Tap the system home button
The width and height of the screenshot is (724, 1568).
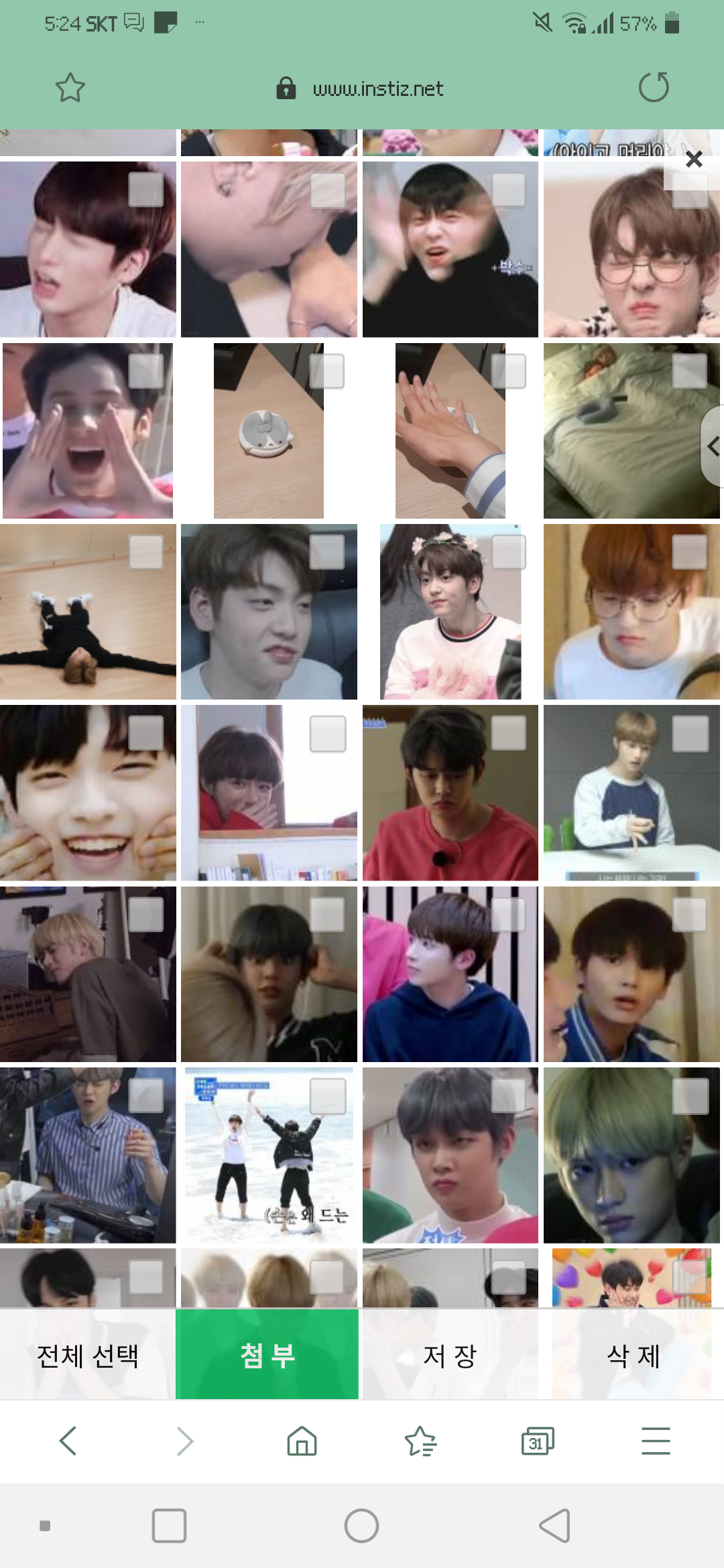(361, 1526)
